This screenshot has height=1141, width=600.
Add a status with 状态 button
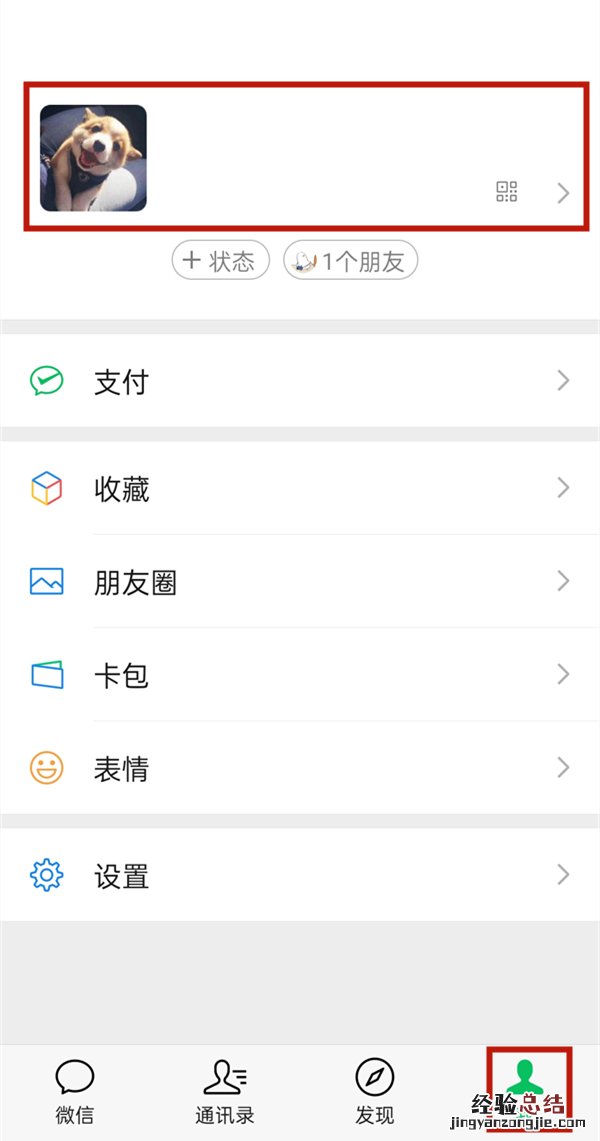[221, 262]
